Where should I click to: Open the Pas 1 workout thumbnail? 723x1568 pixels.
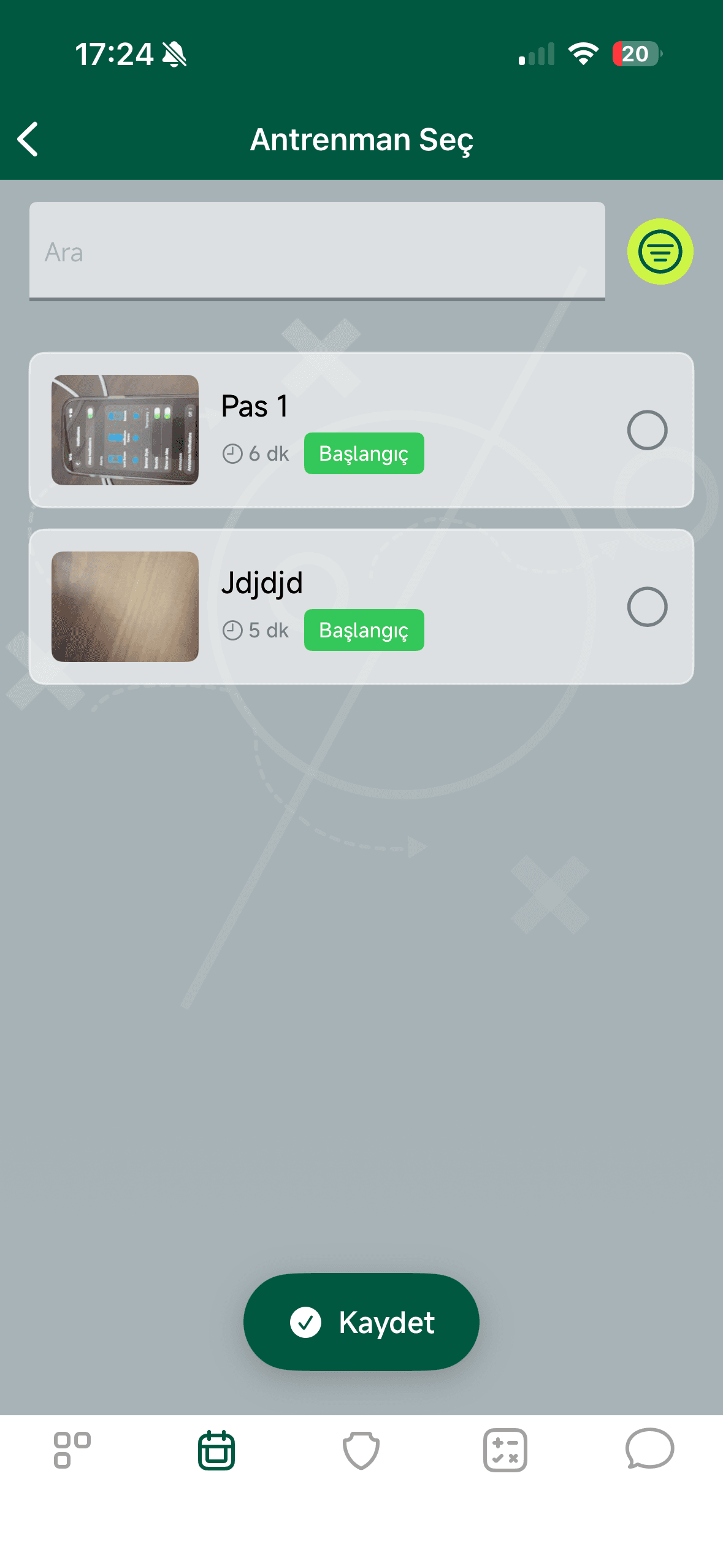tap(125, 430)
